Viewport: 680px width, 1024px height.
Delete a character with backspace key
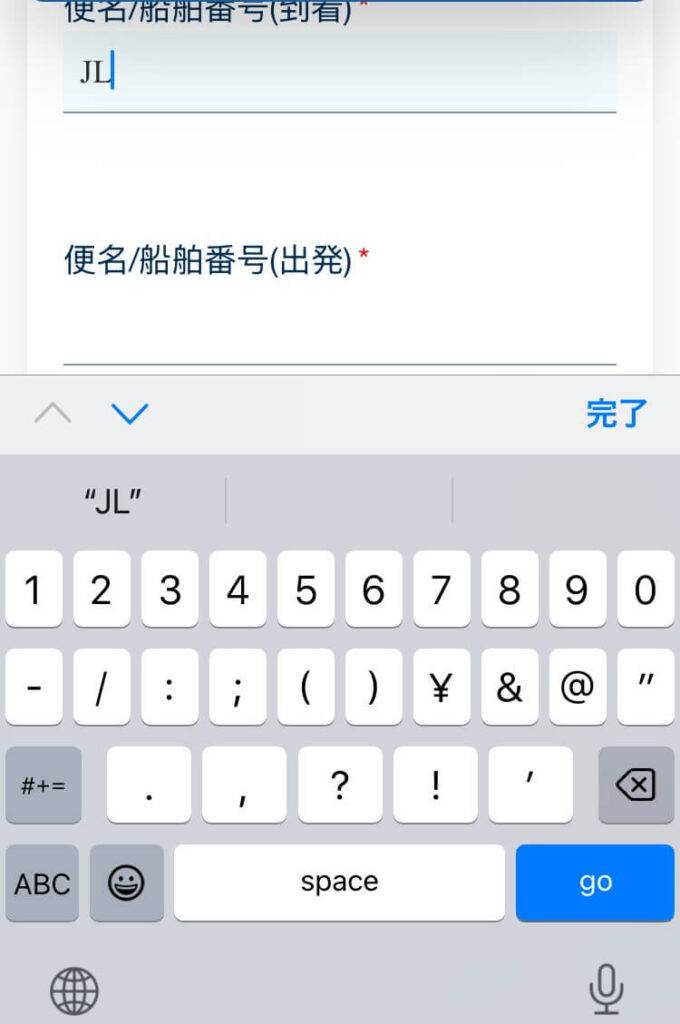tap(635, 786)
